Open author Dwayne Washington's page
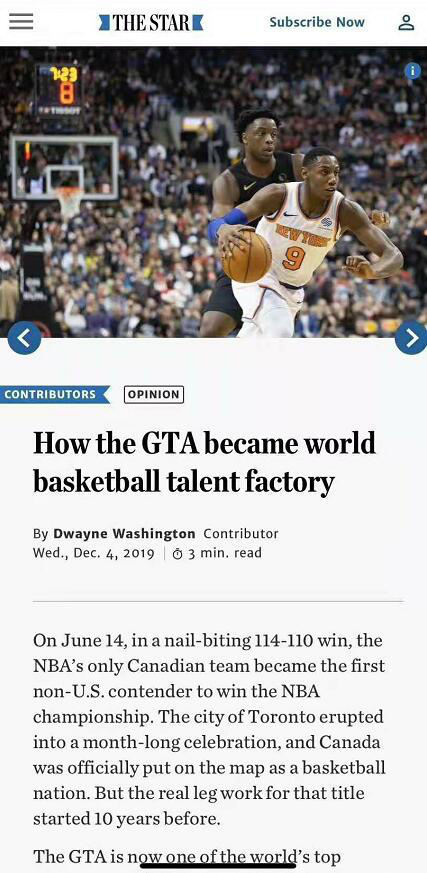 124,533
